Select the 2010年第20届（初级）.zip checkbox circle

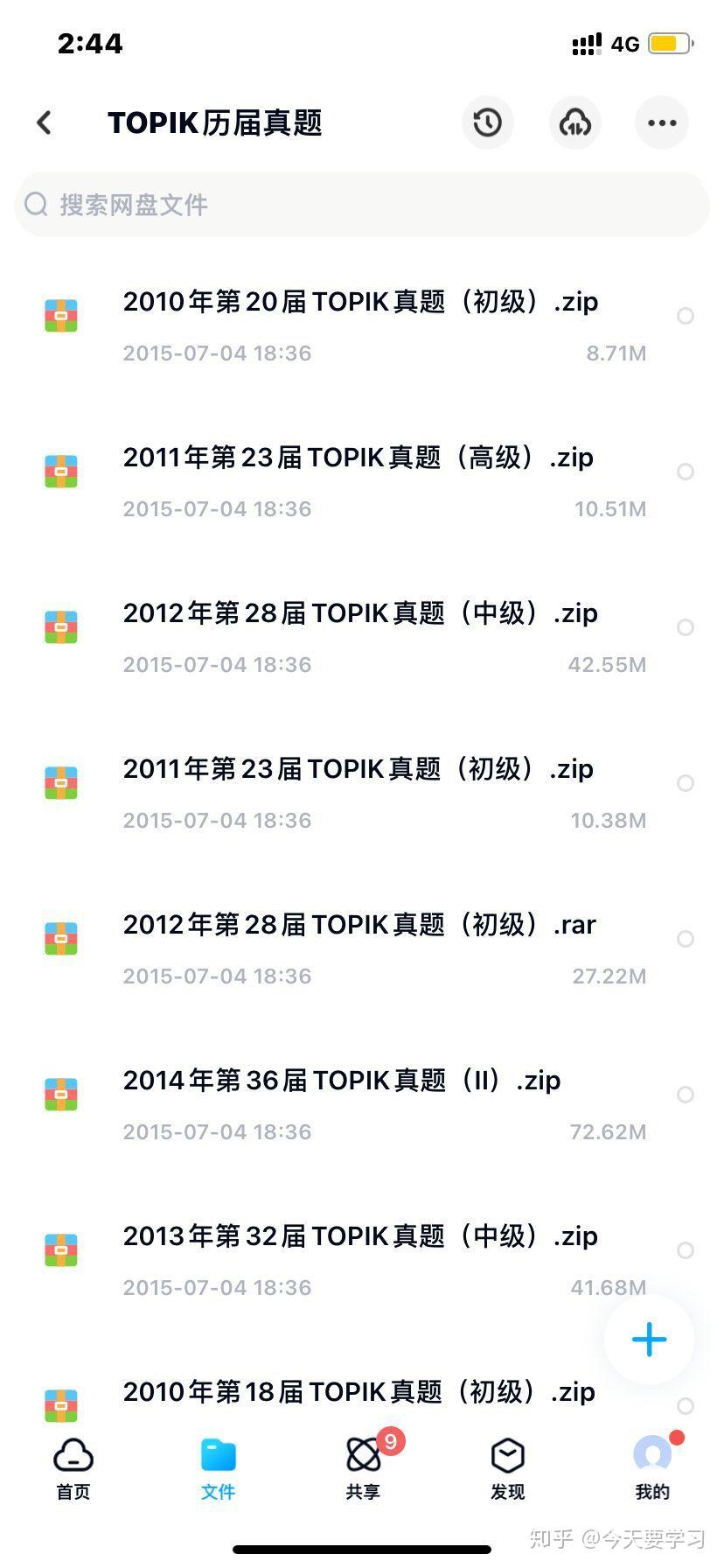[686, 316]
